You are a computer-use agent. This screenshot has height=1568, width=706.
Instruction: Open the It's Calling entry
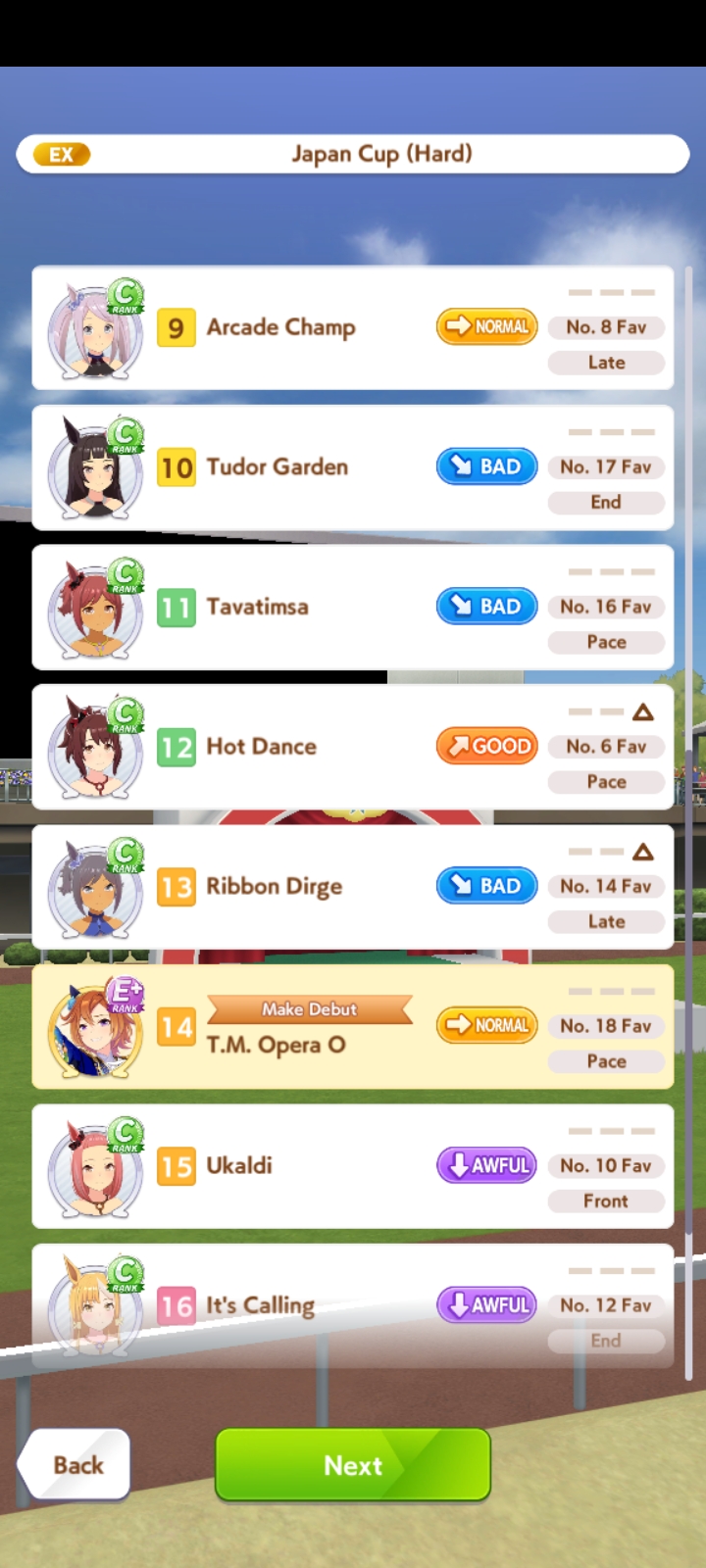click(353, 1305)
